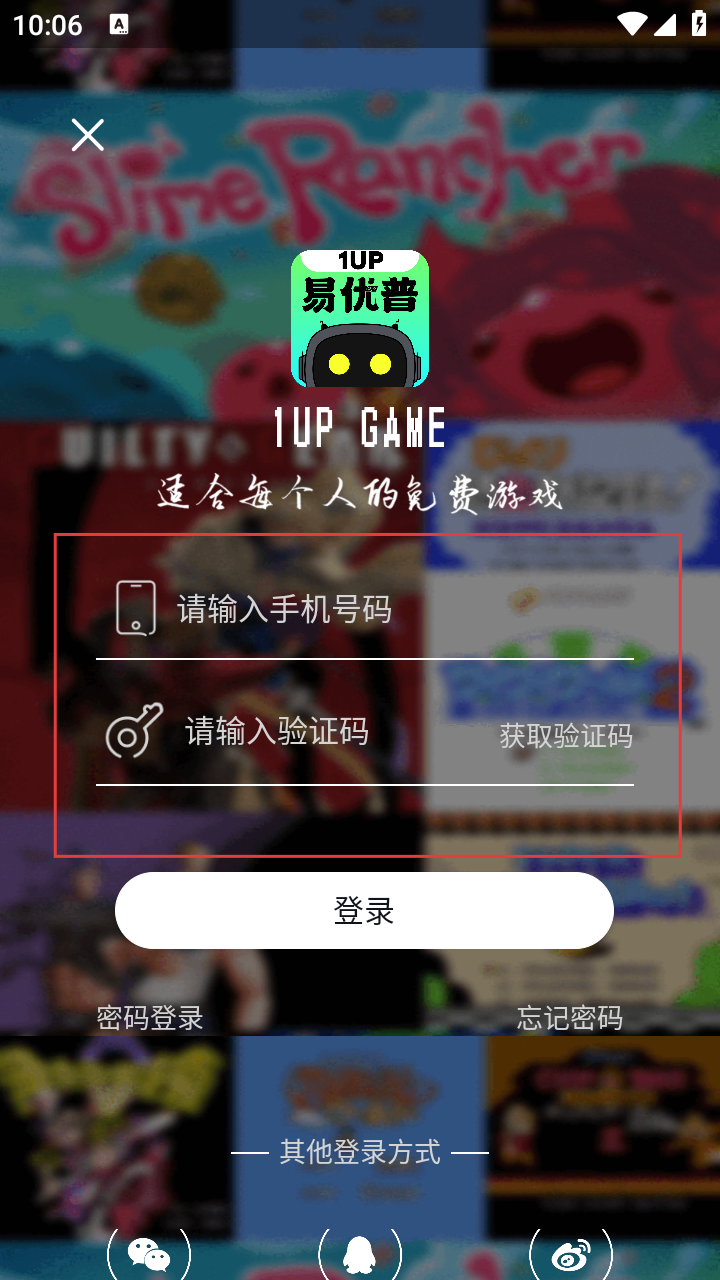Image resolution: width=720 pixels, height=1280 pixels.
Task: Request code via 获取验证码
Action: coord(566,736)
